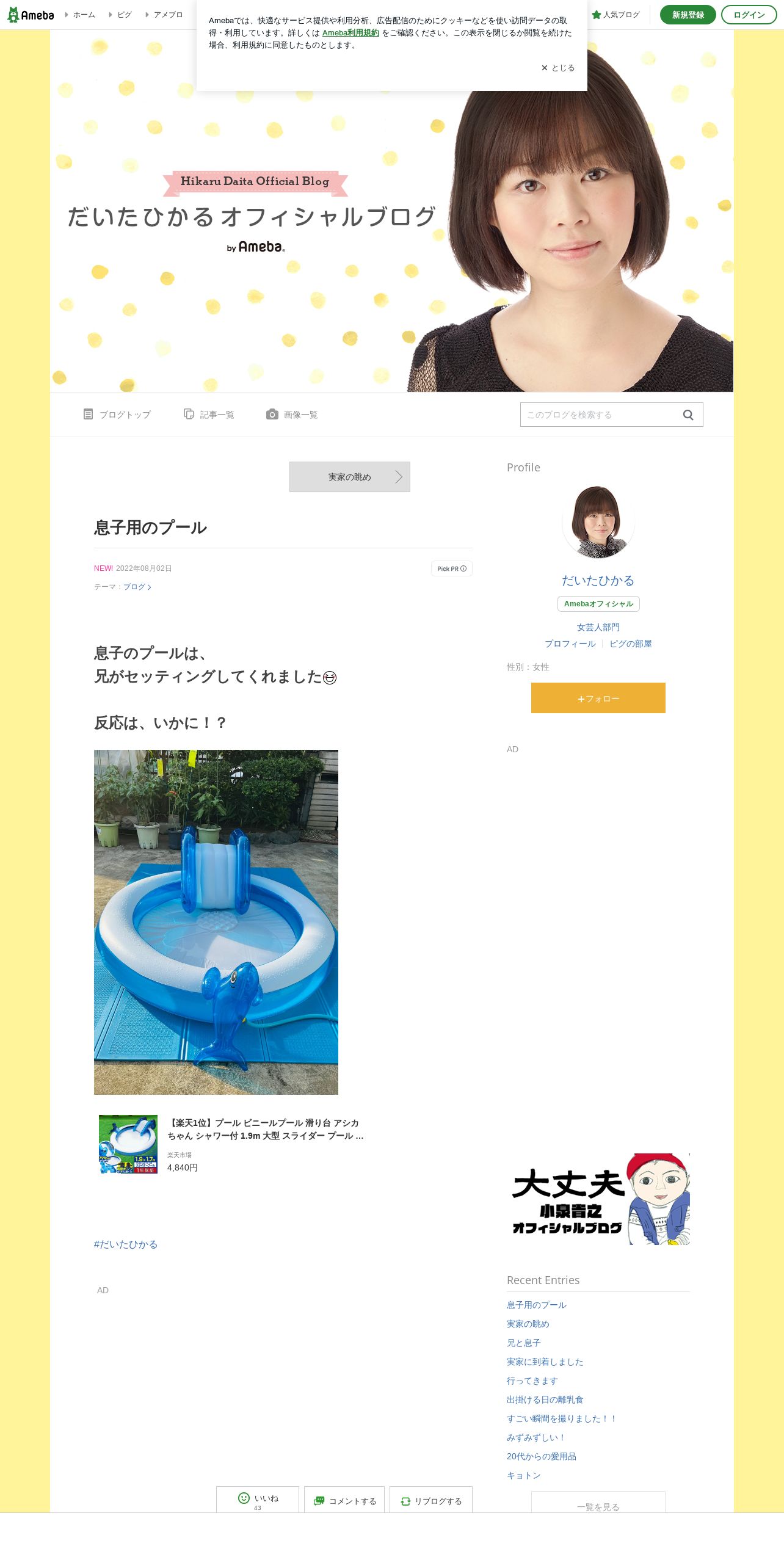Go to previous post 実家の眺め
Image resolution: width=784 pixels, height=1568 pixels.
[x=350, y=477]
